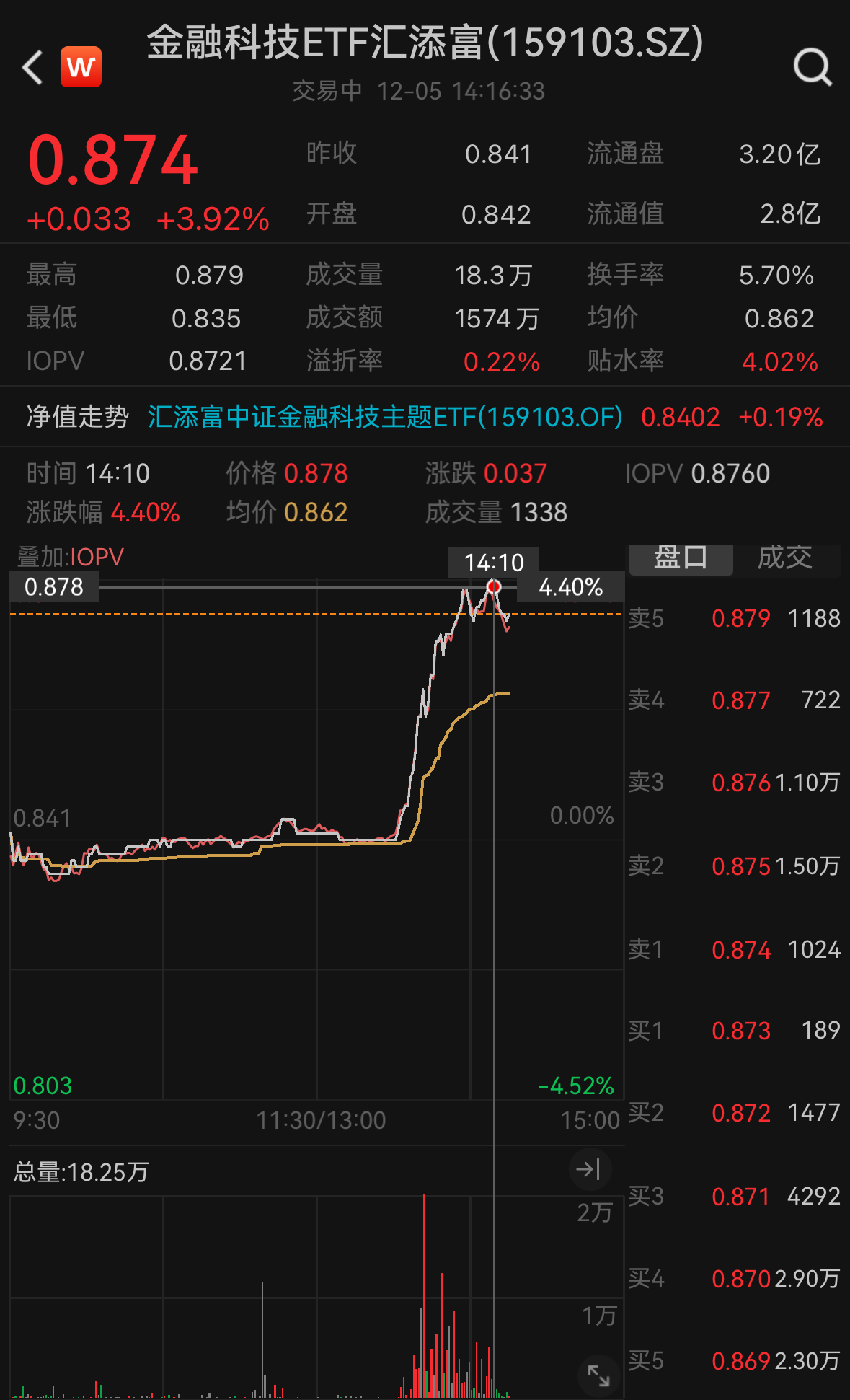Open the 汇添富中证金融科技主题ETF(159103.OF) link

[x=384, y=416]
